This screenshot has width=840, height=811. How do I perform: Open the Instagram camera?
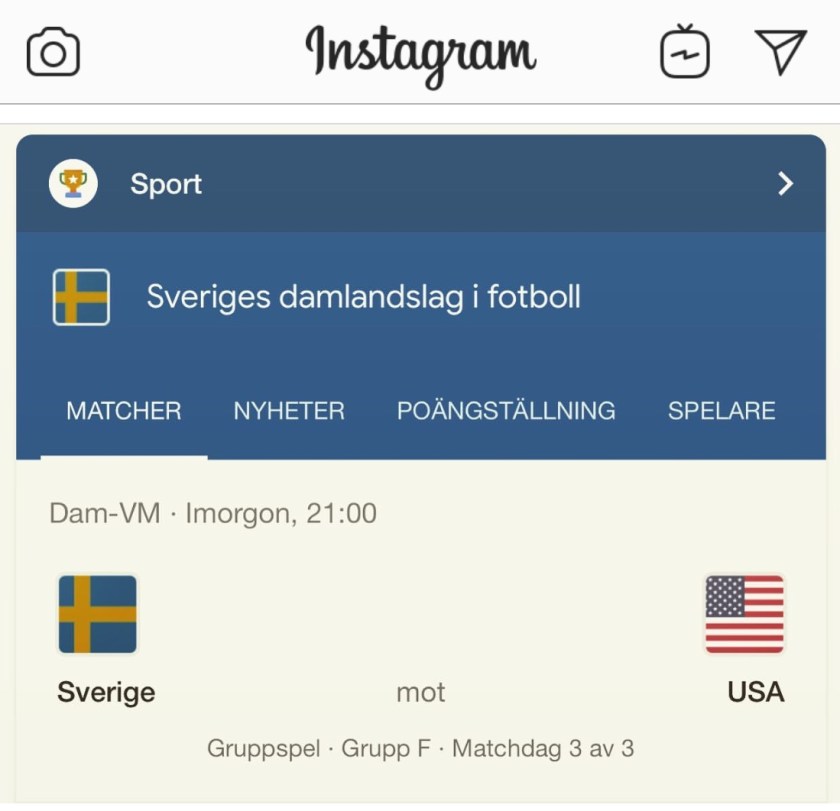tap(53, 51)
